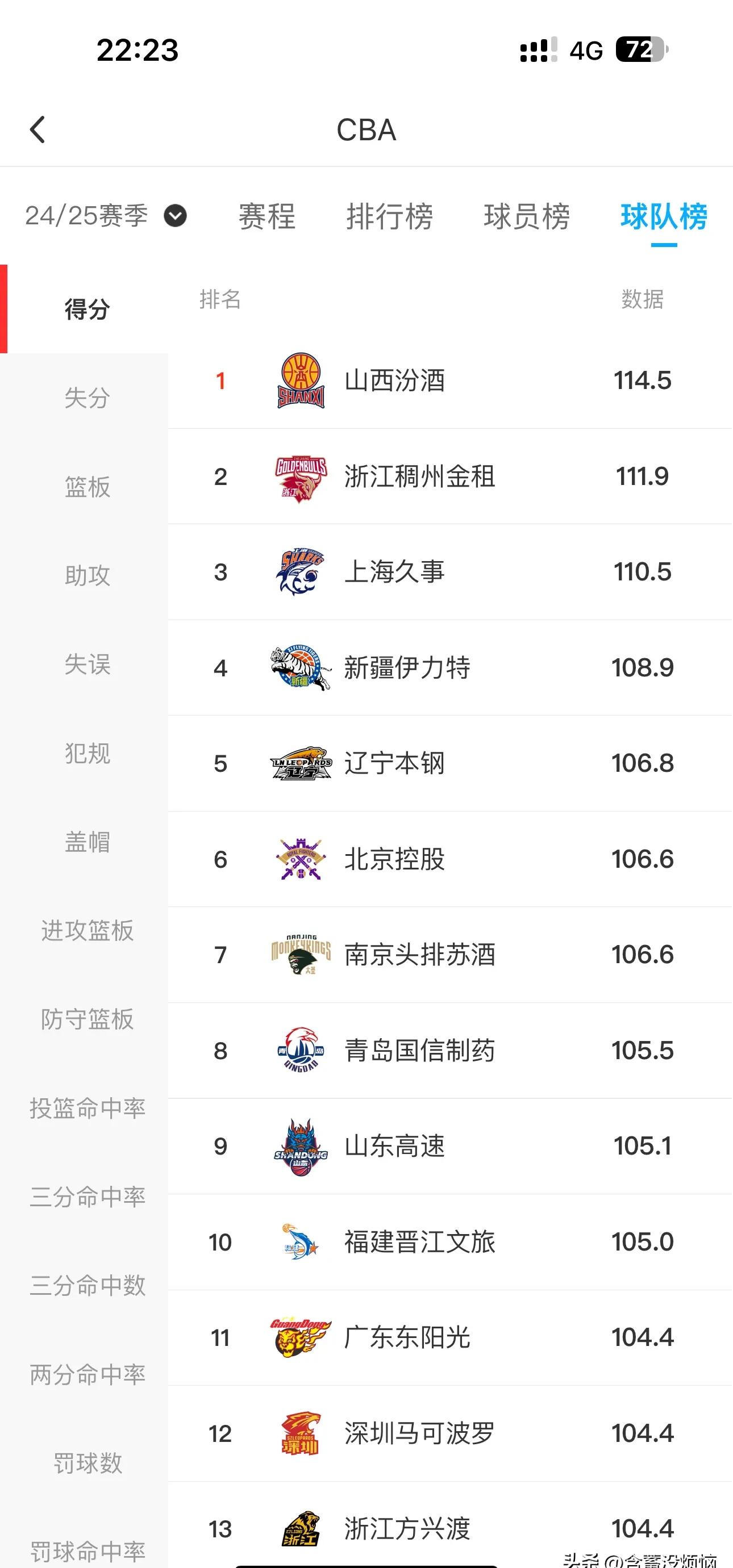Select the 失分 stat category
Viewport: 733px width, 1568px height.
pyautogui.click(x=88, y=399)
